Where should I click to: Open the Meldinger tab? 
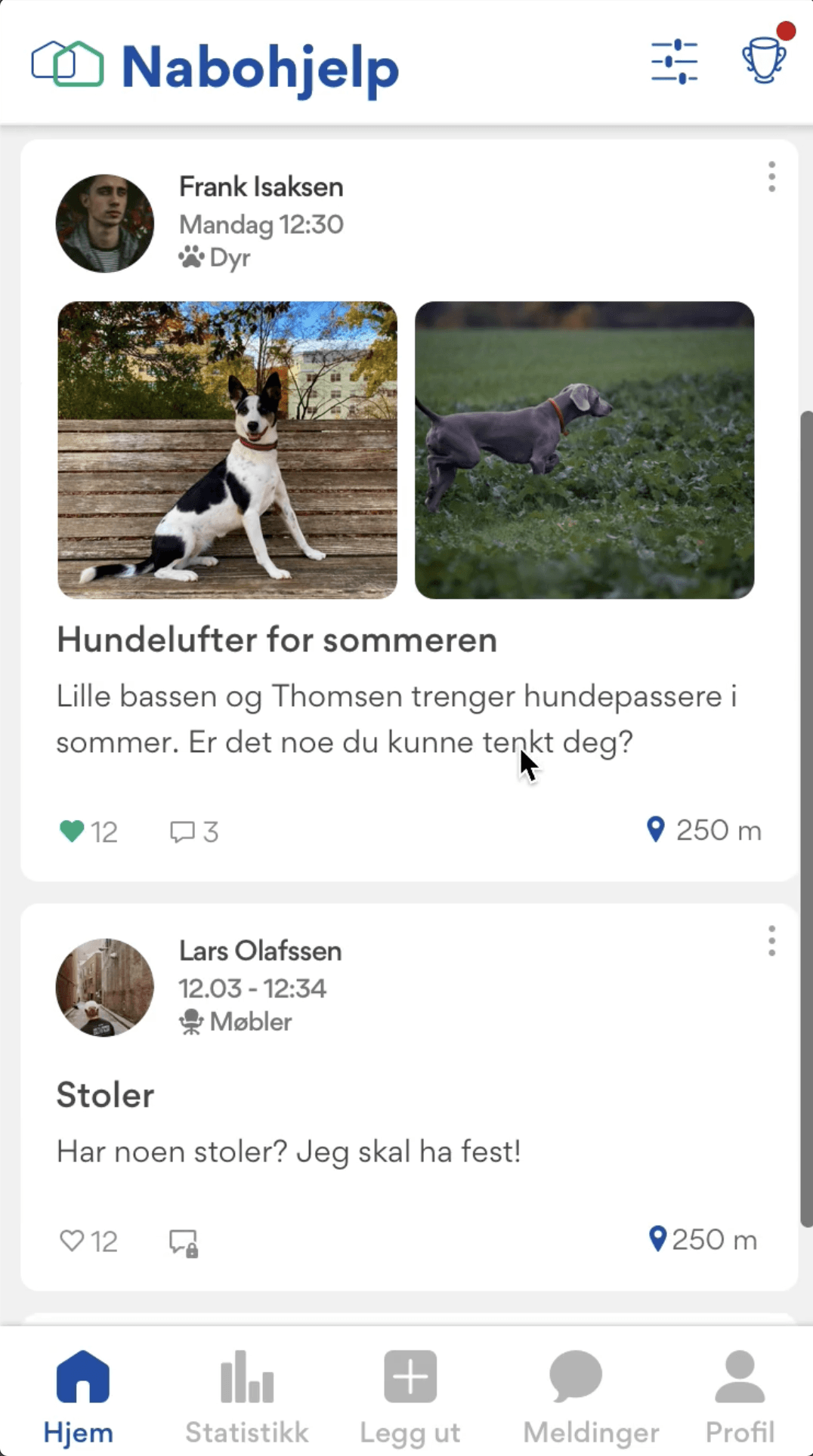tap(591, 1396)
